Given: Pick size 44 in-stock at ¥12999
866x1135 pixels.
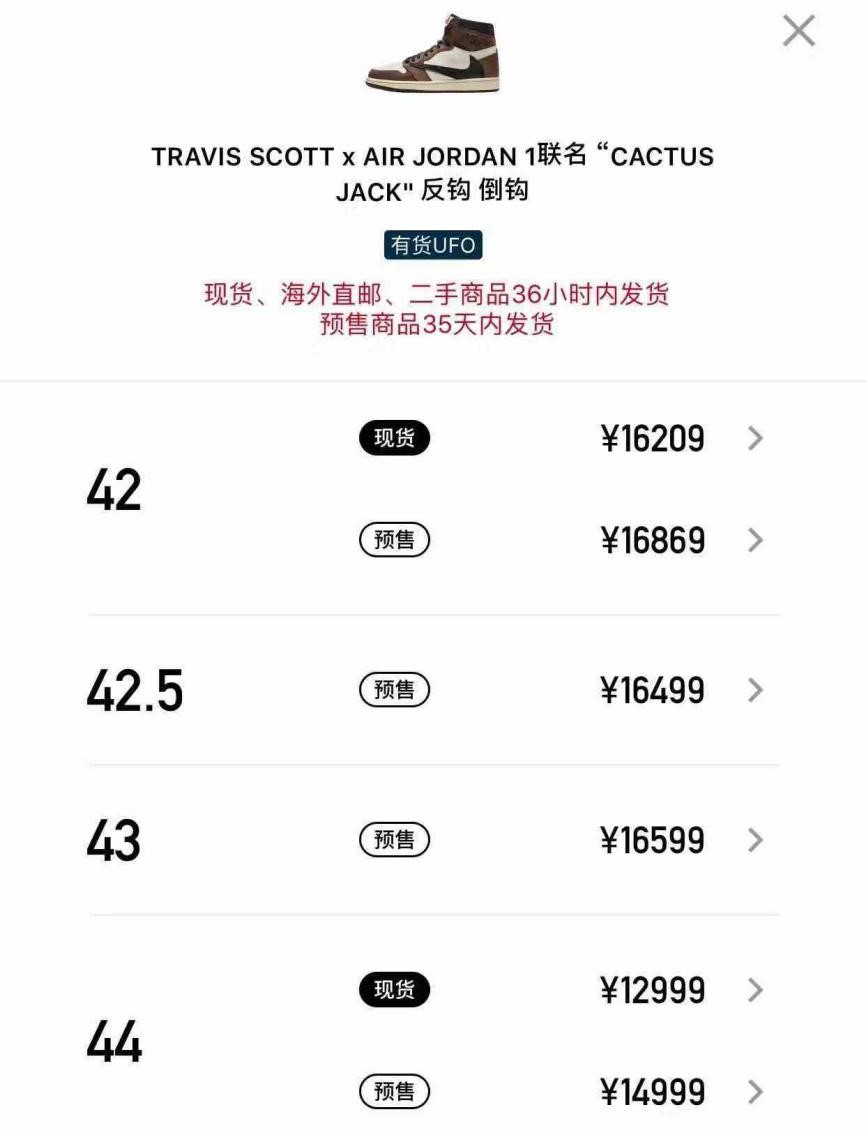Looking at the screenshot, I should (652, 991).
